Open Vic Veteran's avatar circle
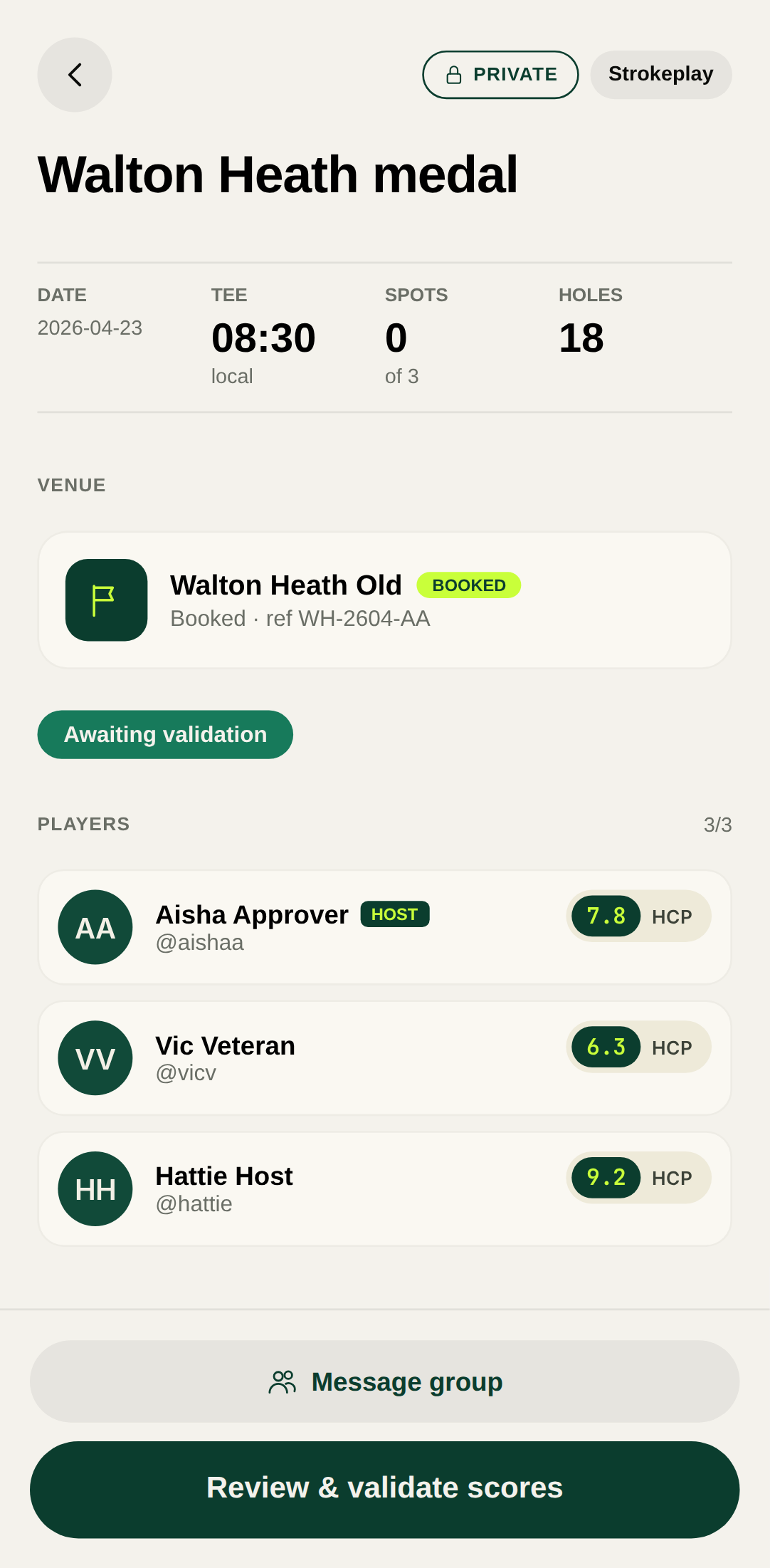The height and width of the screenshot is (1568, 770). click(95, 1057)
